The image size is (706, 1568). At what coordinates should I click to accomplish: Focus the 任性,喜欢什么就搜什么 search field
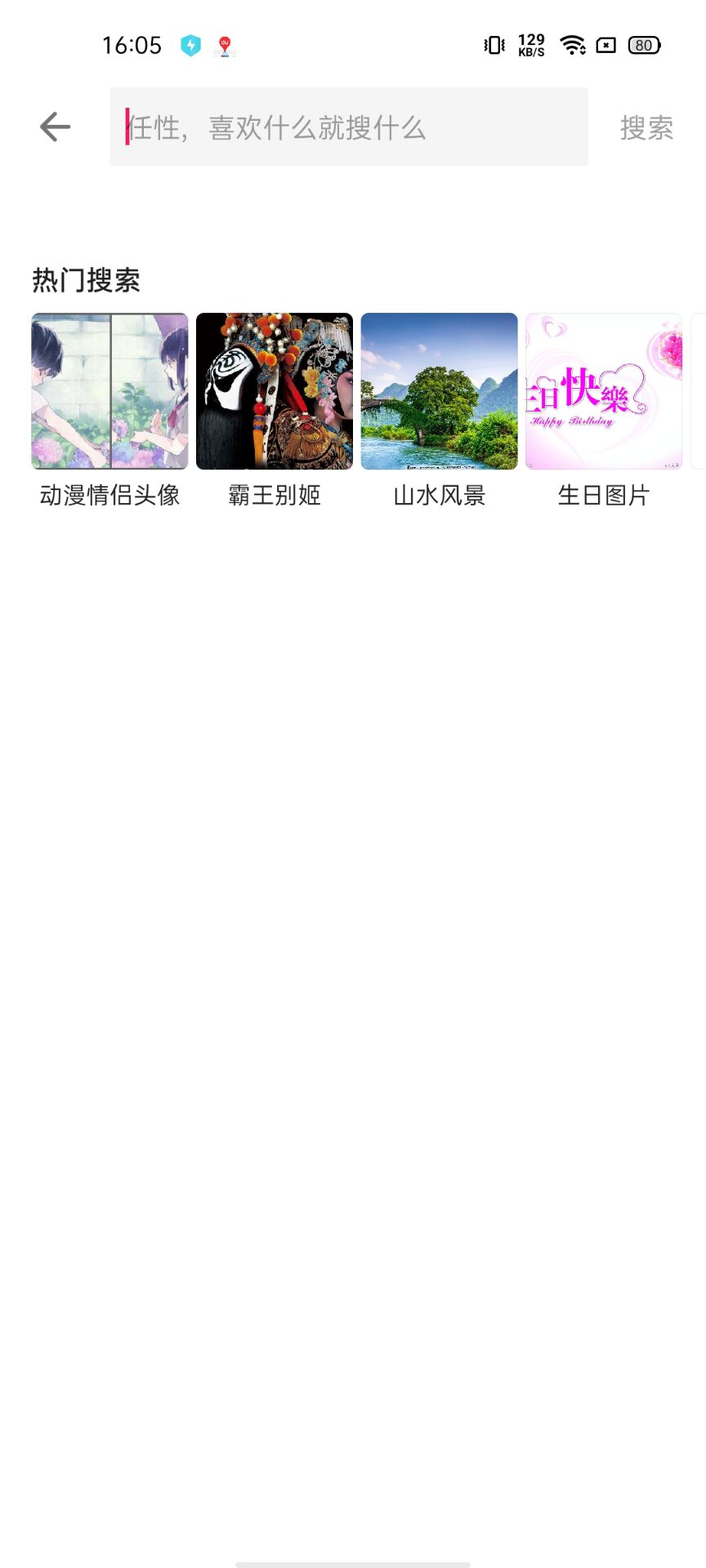point(349,127)
